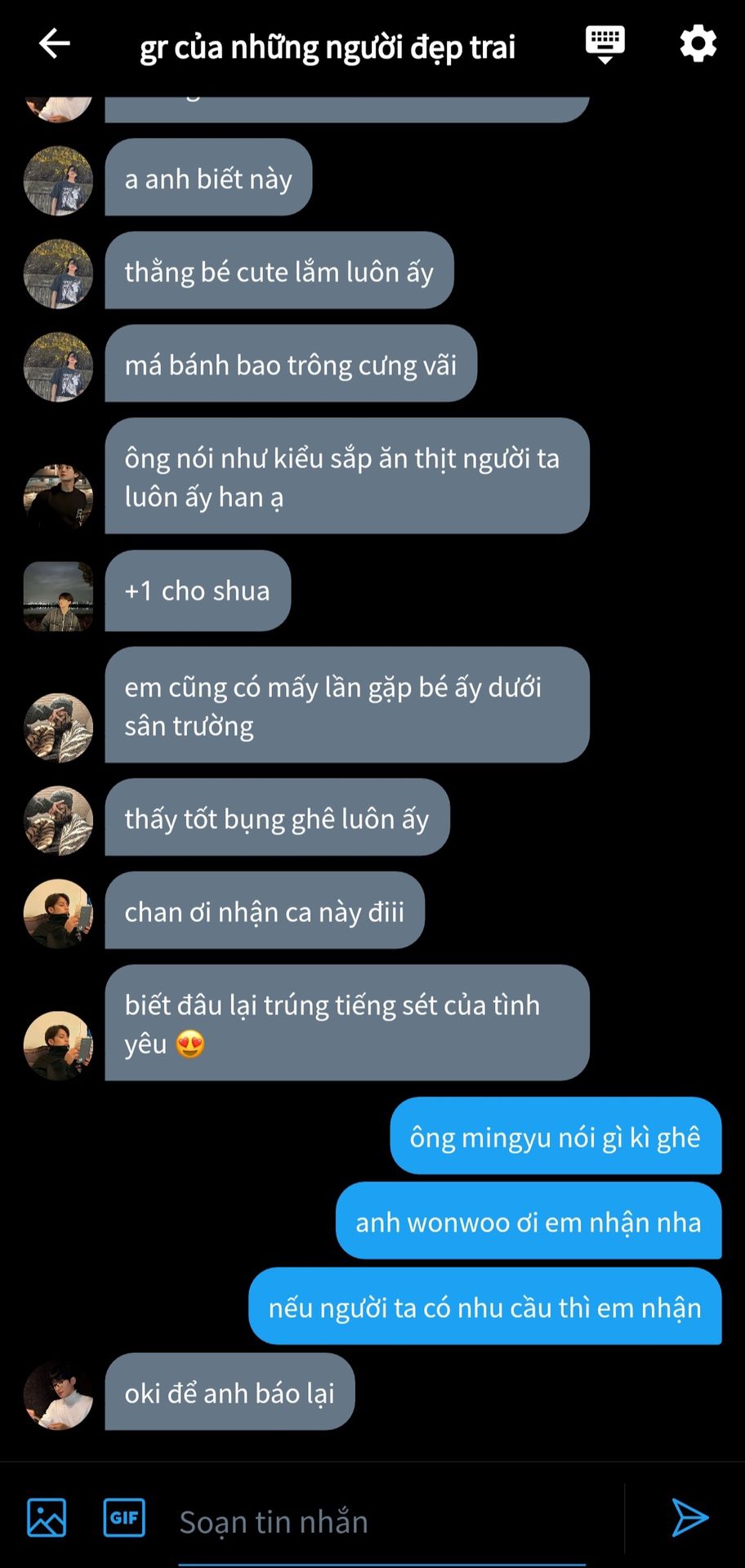Viewport: 745px width, 1568px height.
Task: Send the message with arrow icon
Action: point(689,1518)
